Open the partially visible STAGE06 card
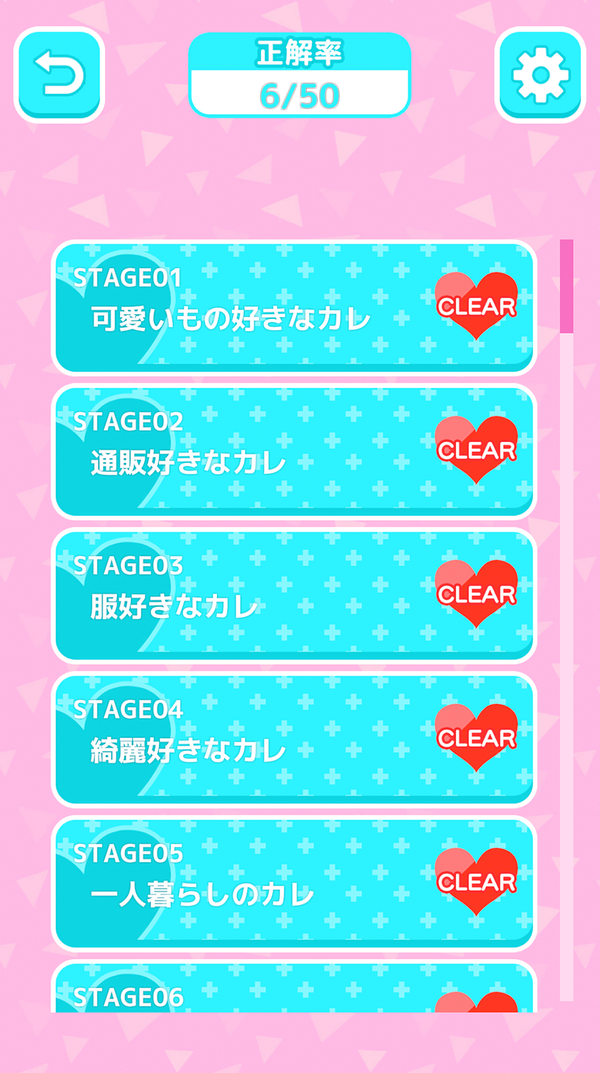The image size is (600, 1073). pyautogui.click(x=294, y=986)
